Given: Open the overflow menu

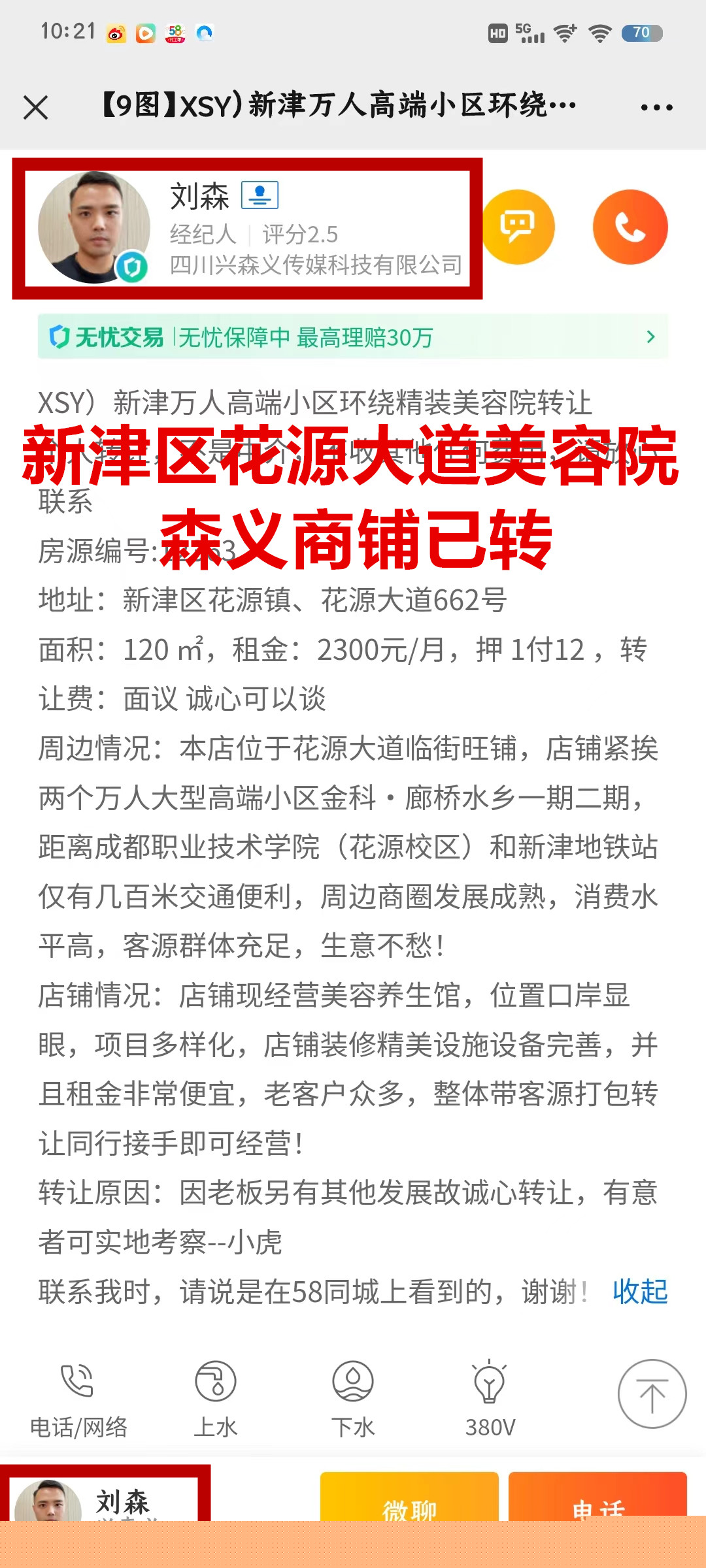Looking at the screenshot, I should (x=656, y=107).
